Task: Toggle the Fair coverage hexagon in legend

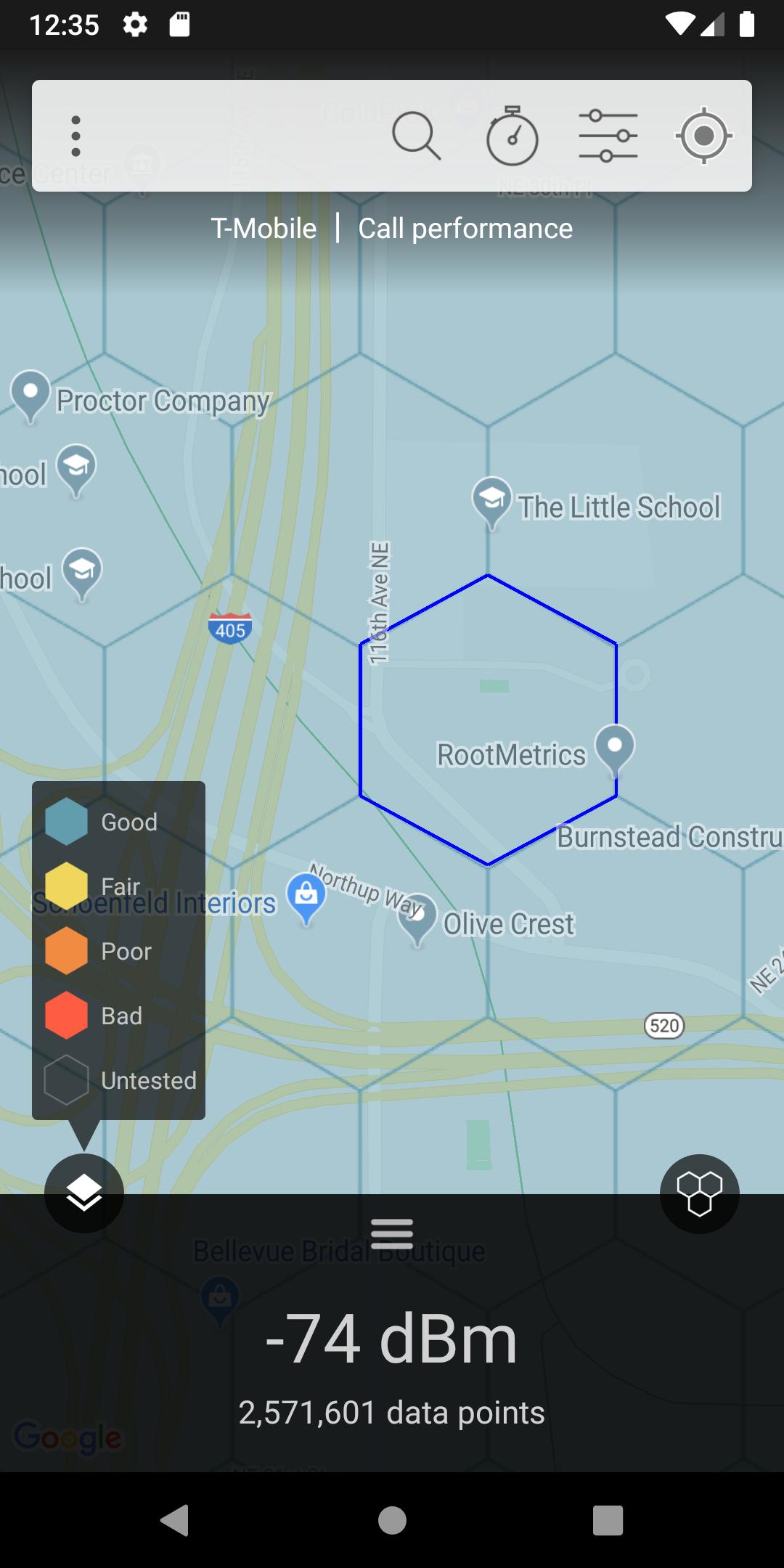Action: (66, 886)
